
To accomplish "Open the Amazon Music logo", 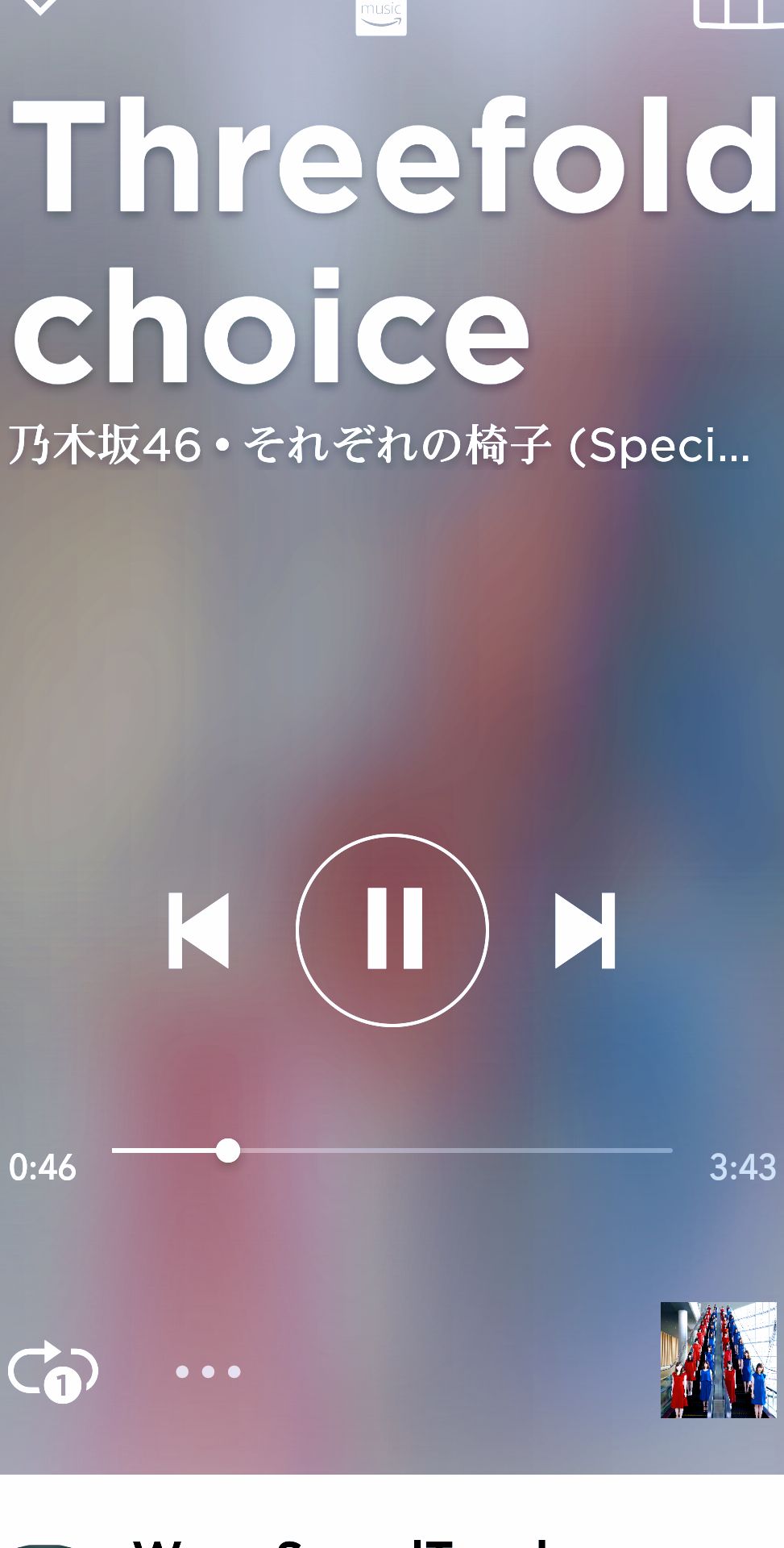I will (x=381, y=12).
